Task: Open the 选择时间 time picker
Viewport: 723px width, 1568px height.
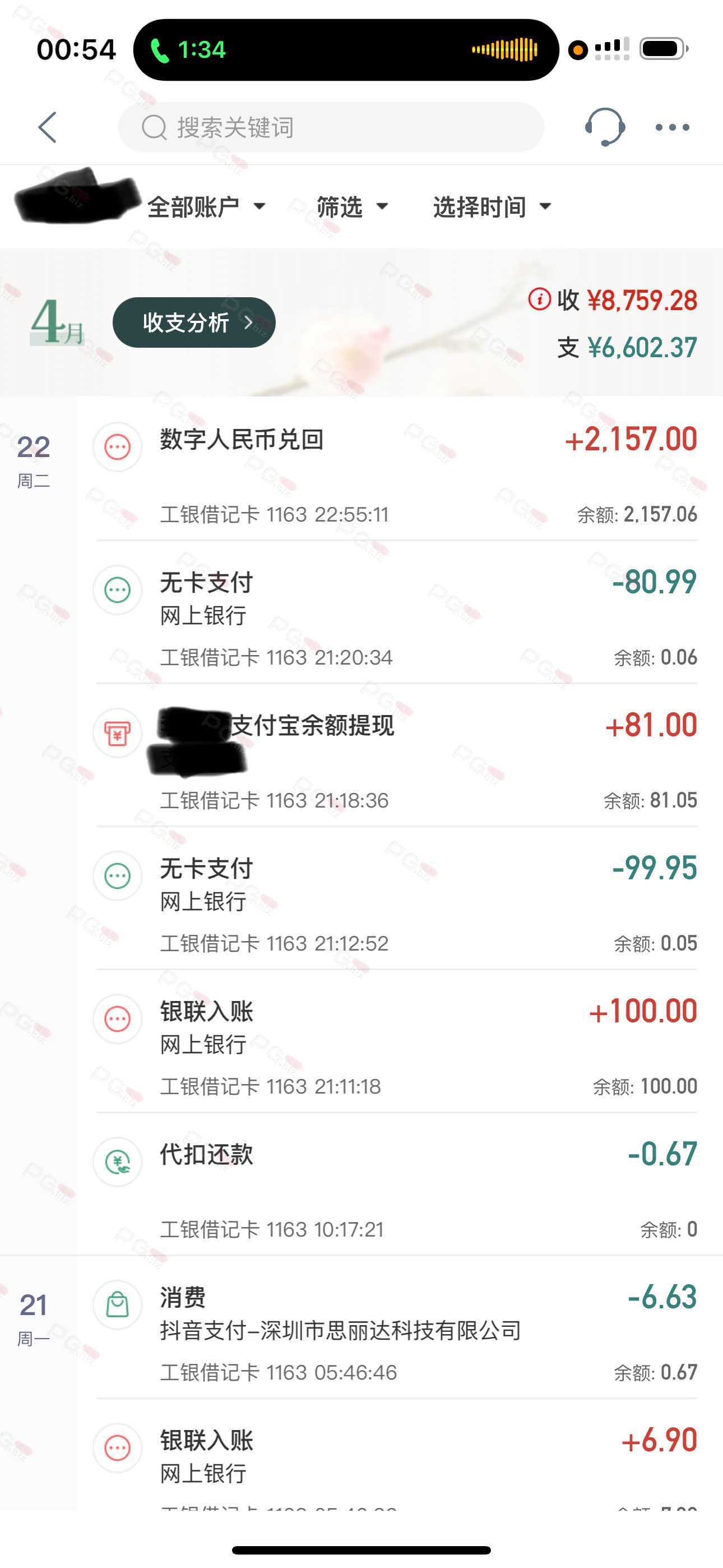Action: pyautogui.click(x=492, y=207)
